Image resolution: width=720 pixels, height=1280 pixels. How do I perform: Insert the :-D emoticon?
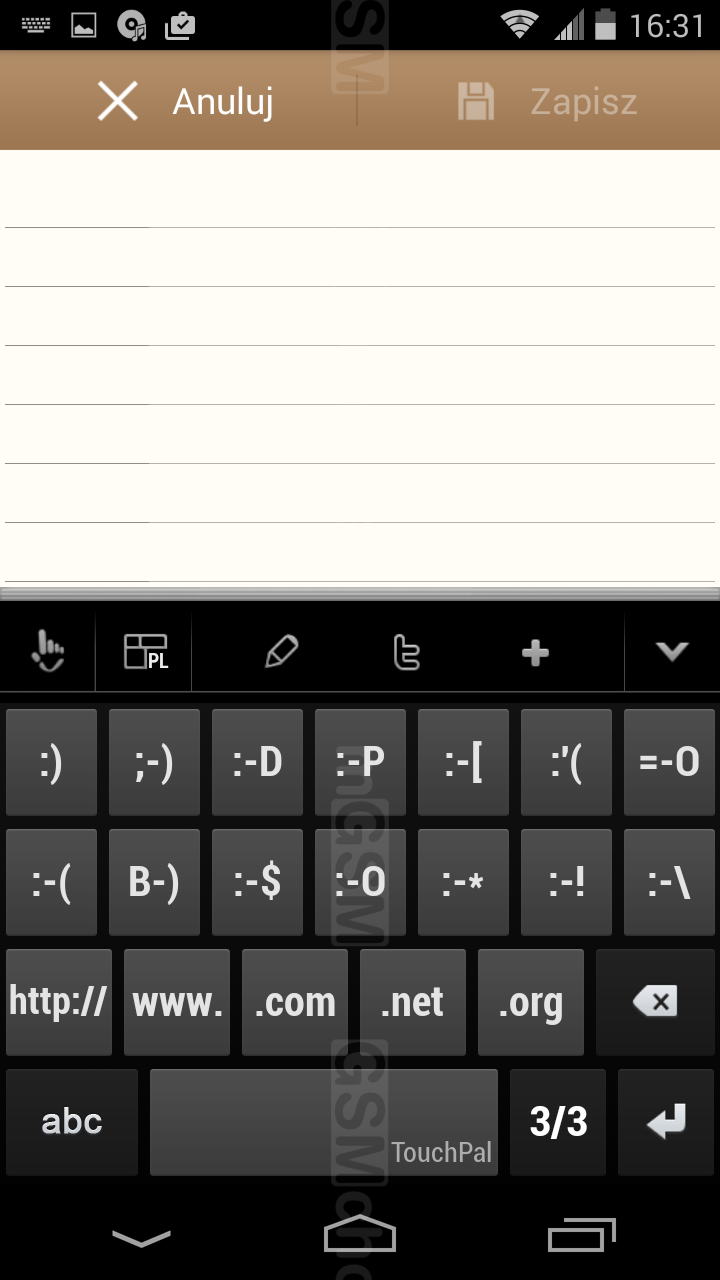[x=257, y=762]
